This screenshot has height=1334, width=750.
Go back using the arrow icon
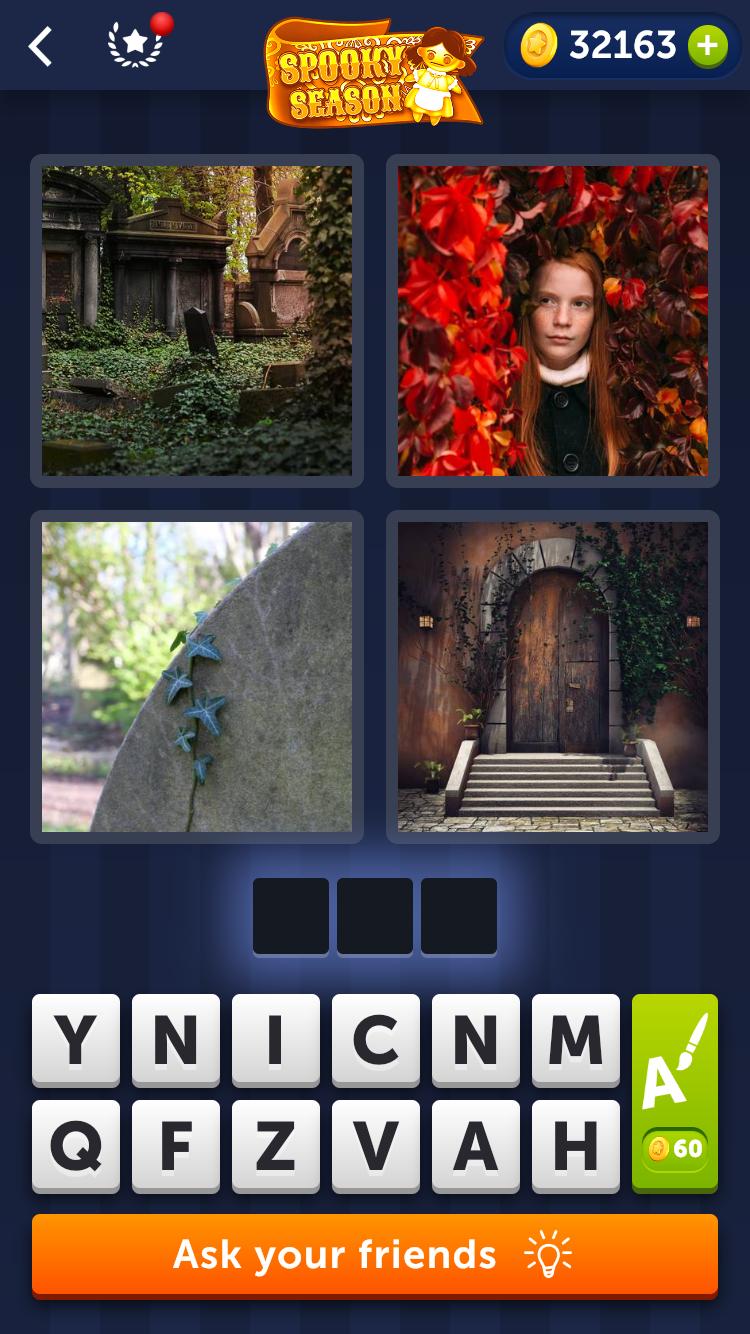click(40, 46)
